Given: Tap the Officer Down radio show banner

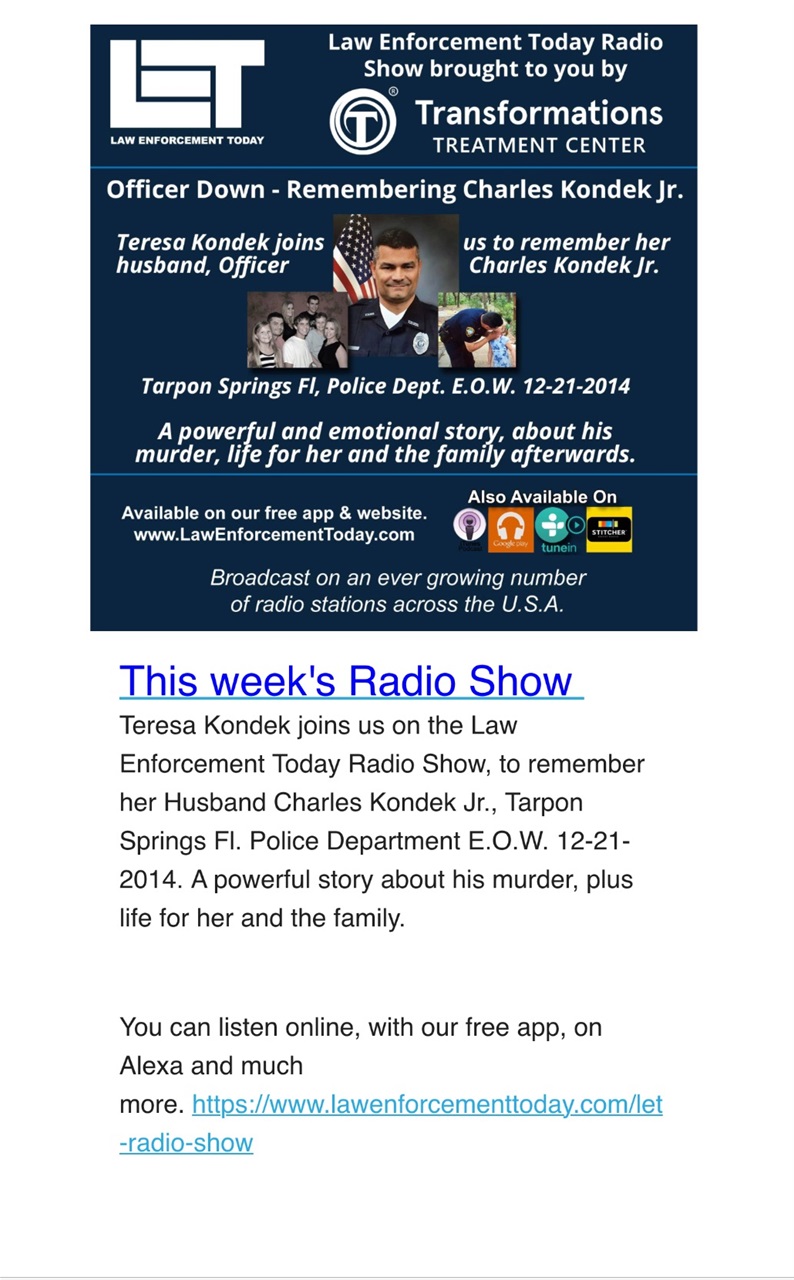Looking at the screenshot, I should pos(394,328).
